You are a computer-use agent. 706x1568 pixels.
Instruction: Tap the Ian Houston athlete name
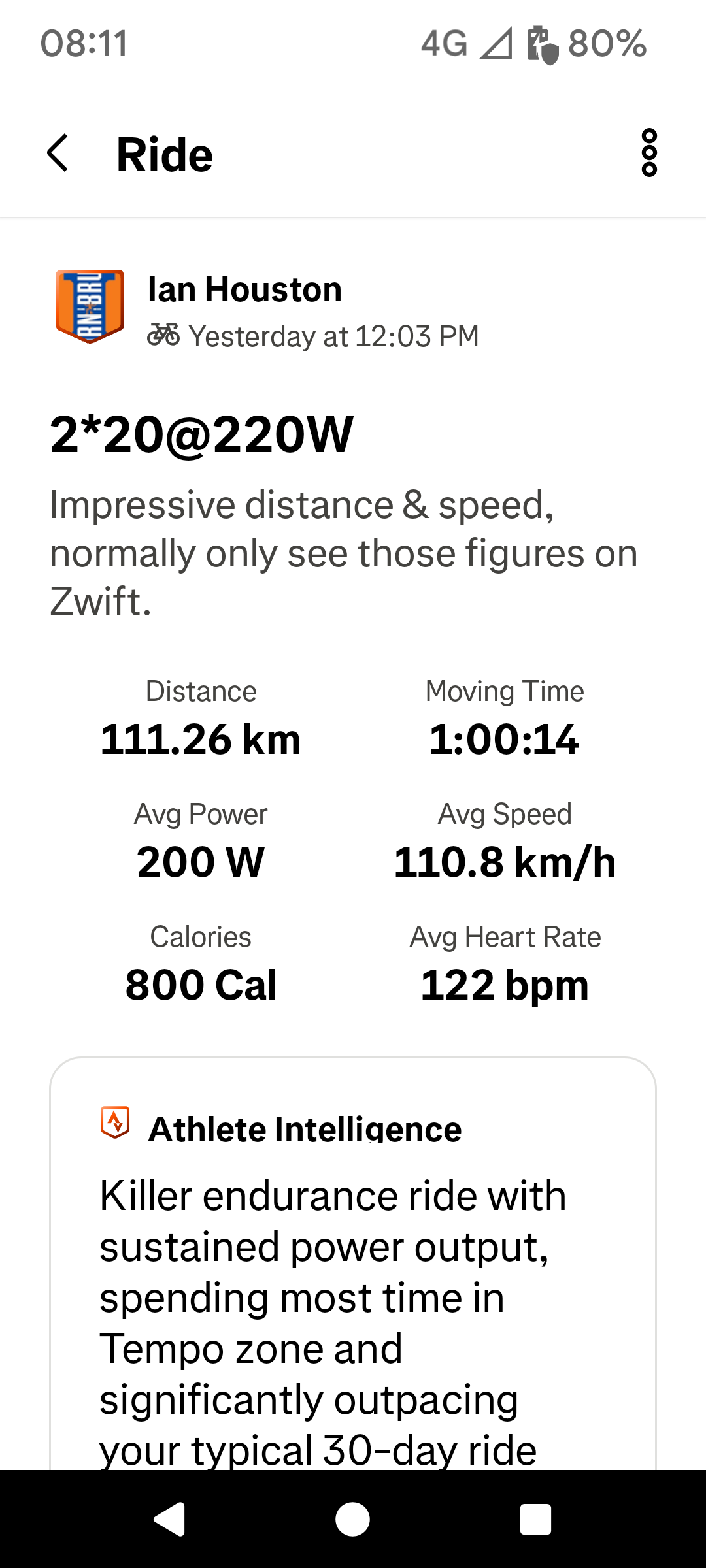tap(244, 289)
